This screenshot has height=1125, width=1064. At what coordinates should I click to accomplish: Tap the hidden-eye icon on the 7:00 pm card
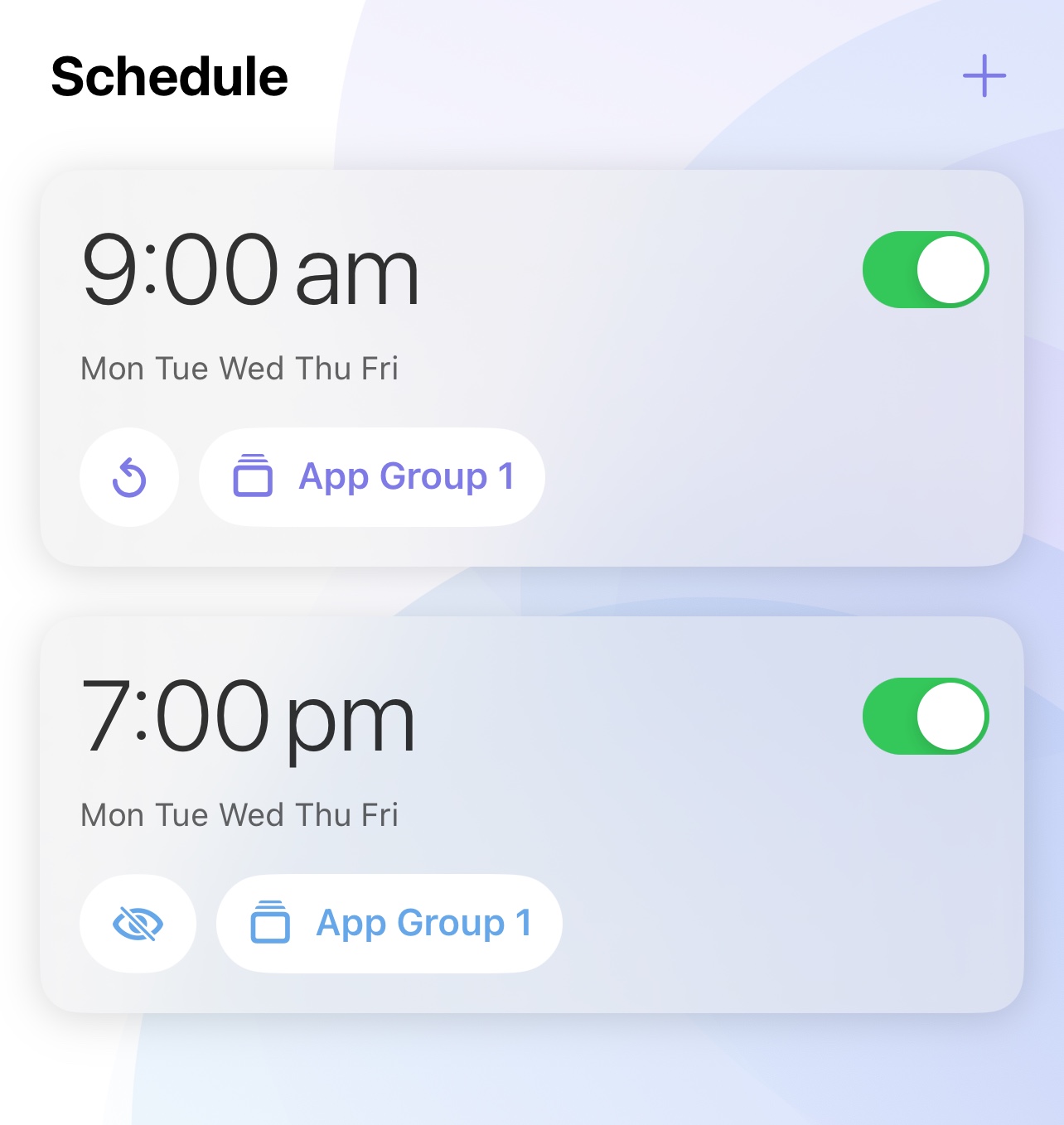click(138, 924)
